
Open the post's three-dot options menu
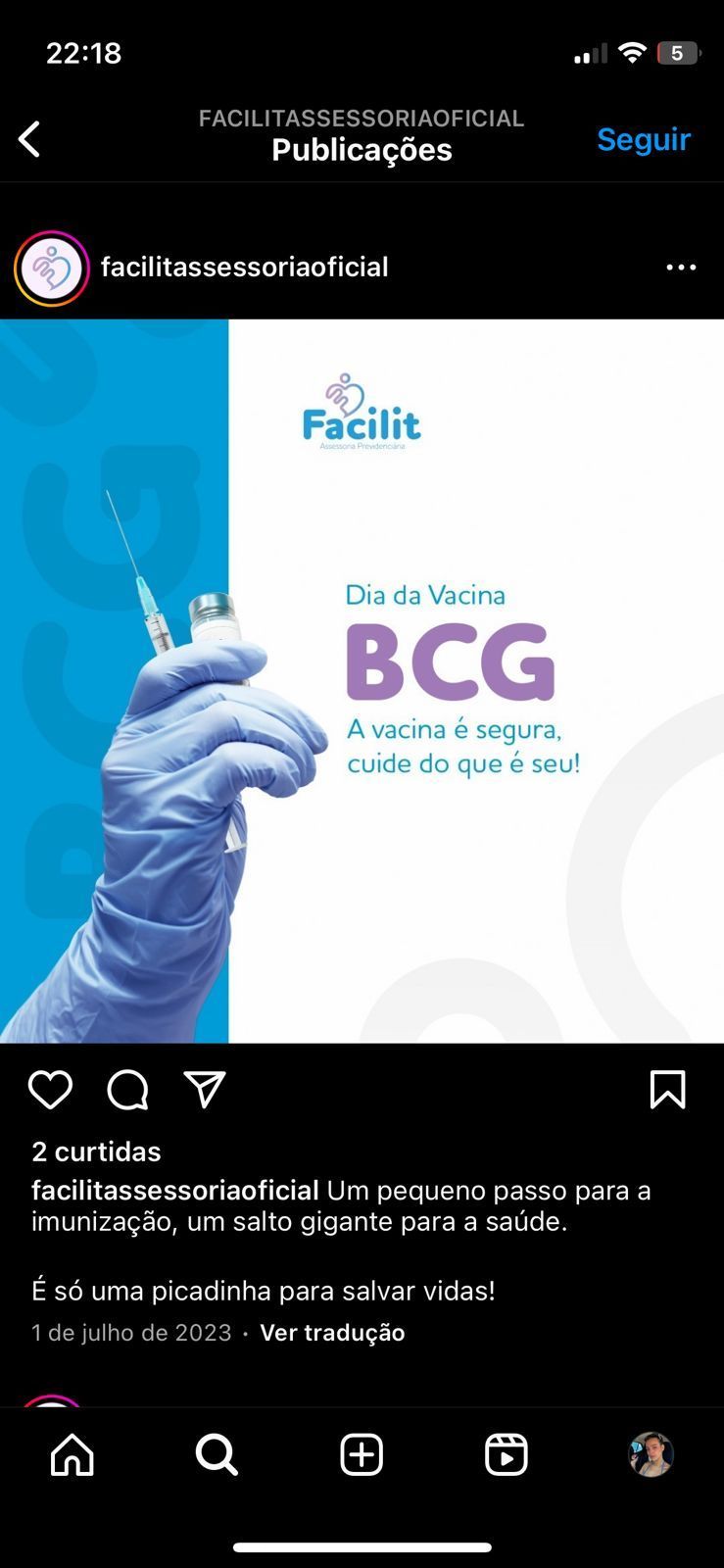tap(681, 268)
